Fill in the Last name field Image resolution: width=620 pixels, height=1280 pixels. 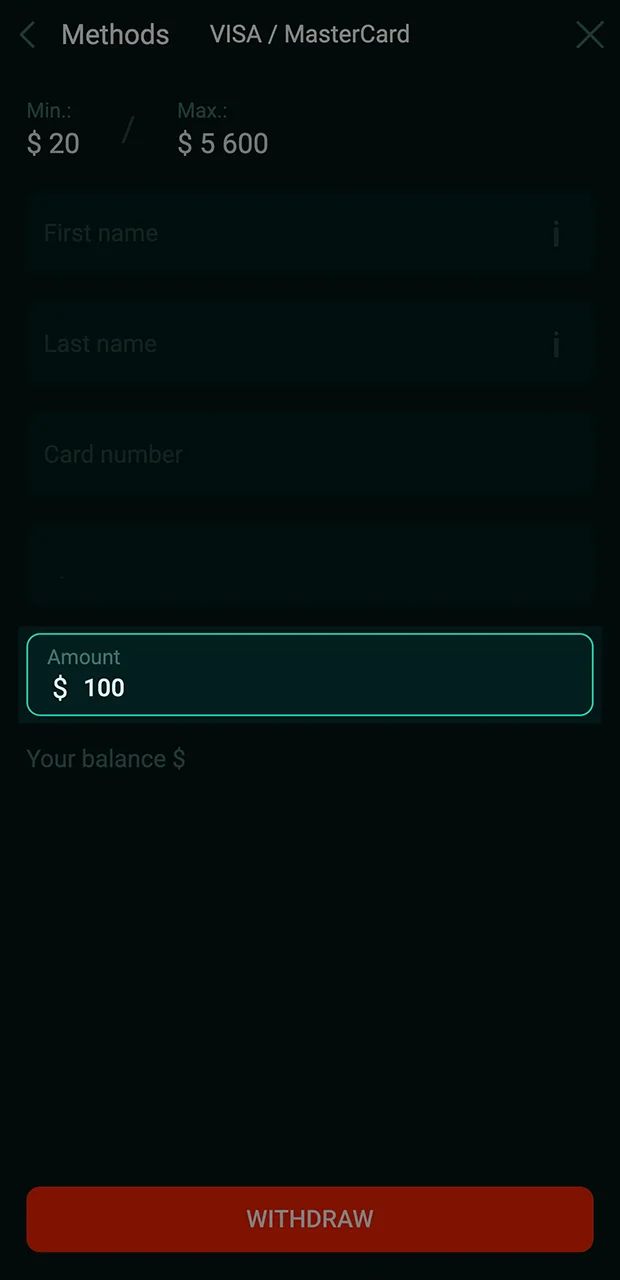point(280,344)
